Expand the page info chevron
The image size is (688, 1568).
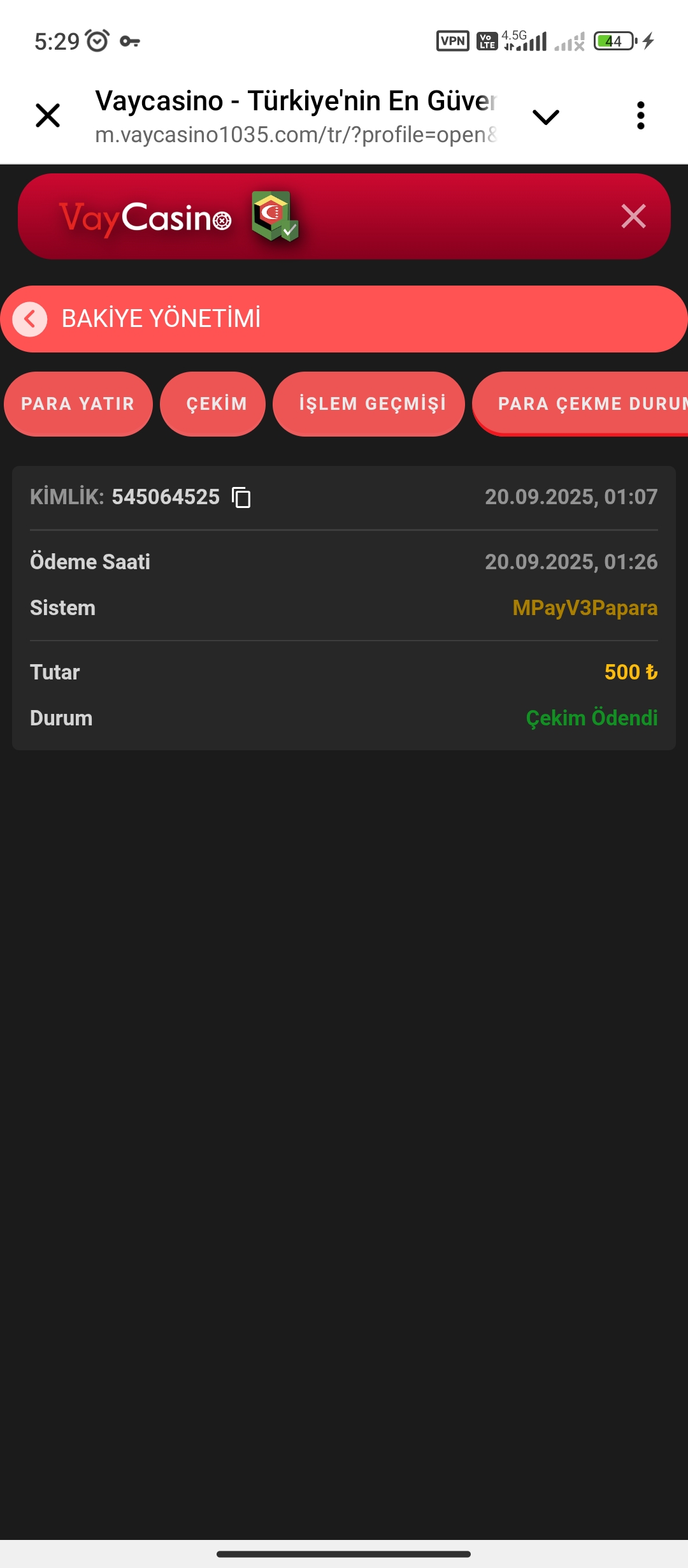(545, 117)
